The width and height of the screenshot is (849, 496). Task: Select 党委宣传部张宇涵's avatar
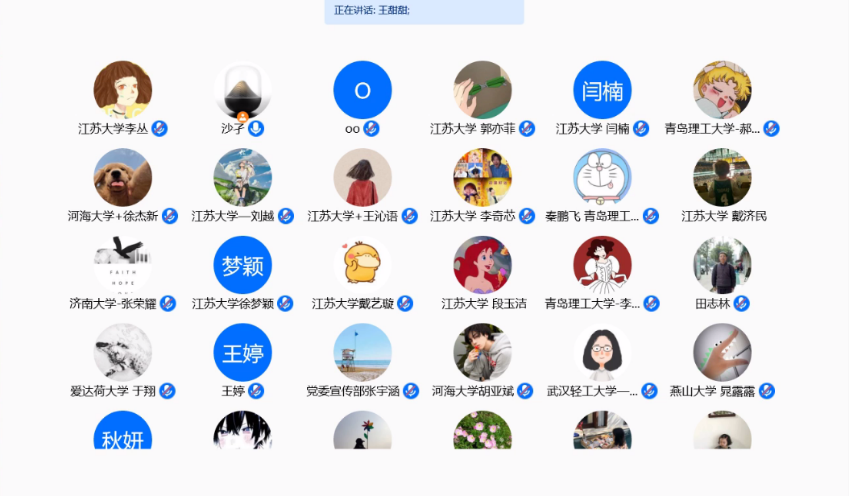click(x=362, y=353)
